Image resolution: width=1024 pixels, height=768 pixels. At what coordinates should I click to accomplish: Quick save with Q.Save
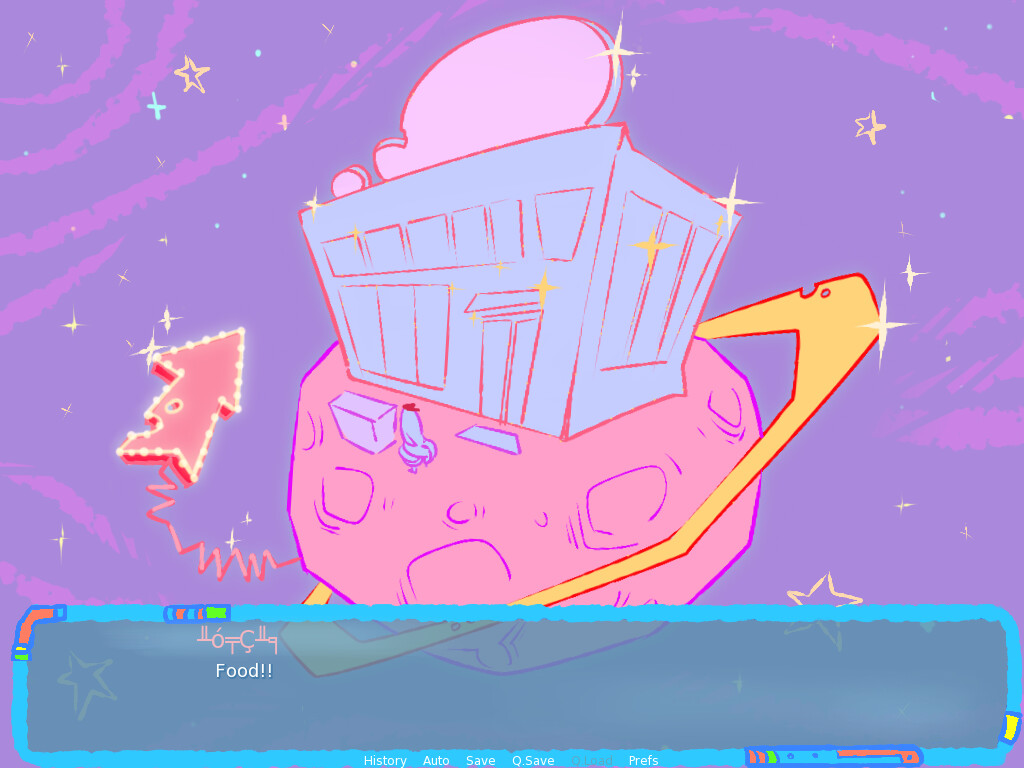[x=533, y=761]
